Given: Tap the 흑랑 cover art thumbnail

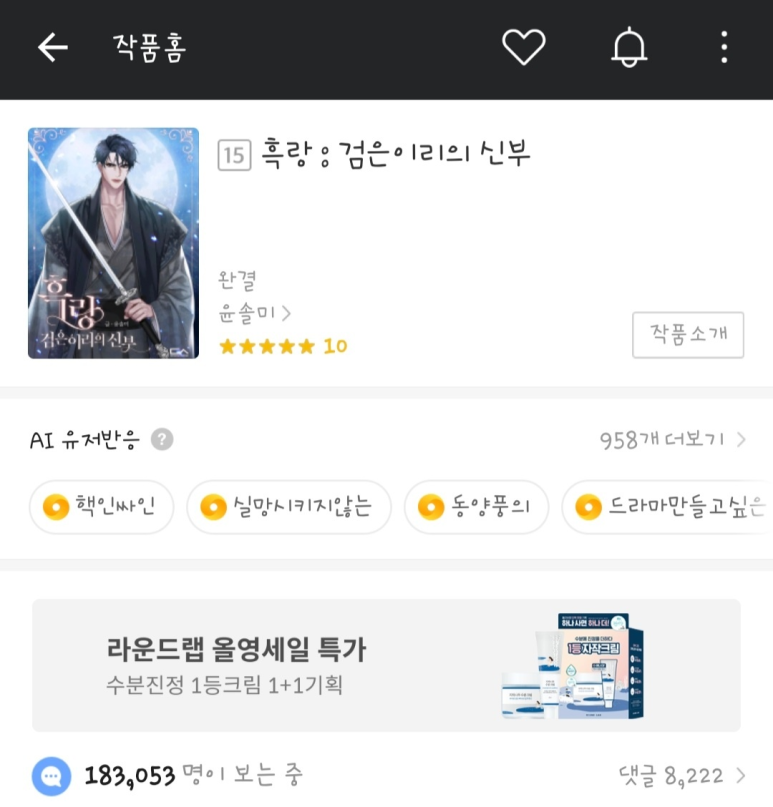Looking at the screenshot, I should click(x=113, y=243).
